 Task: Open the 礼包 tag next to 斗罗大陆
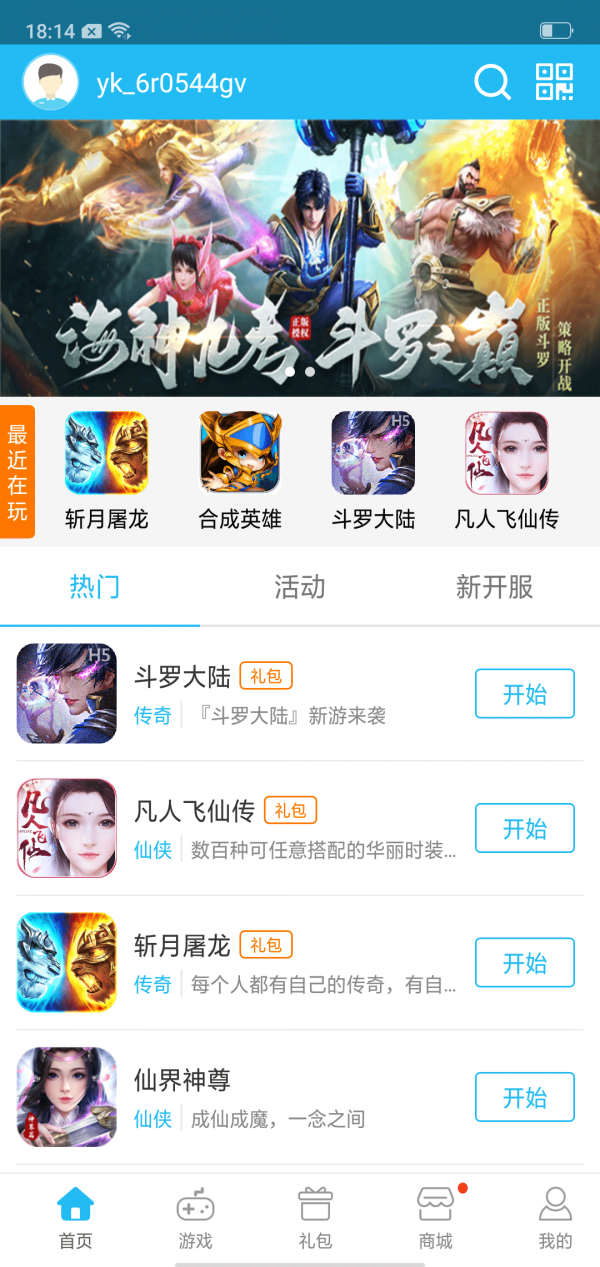pyautogui.click(x=266, y=676)
